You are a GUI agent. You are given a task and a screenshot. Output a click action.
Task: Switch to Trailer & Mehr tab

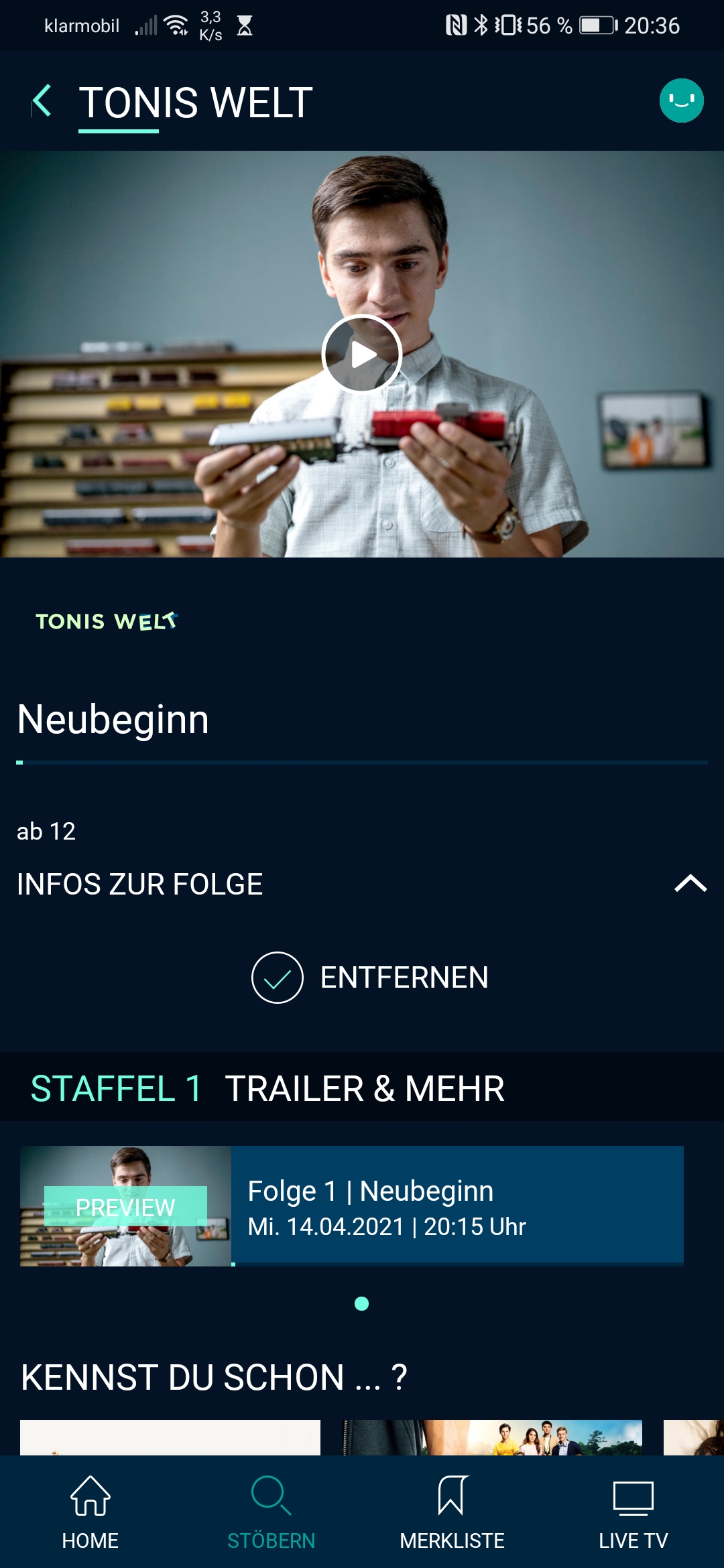[x=365, y=1088]
